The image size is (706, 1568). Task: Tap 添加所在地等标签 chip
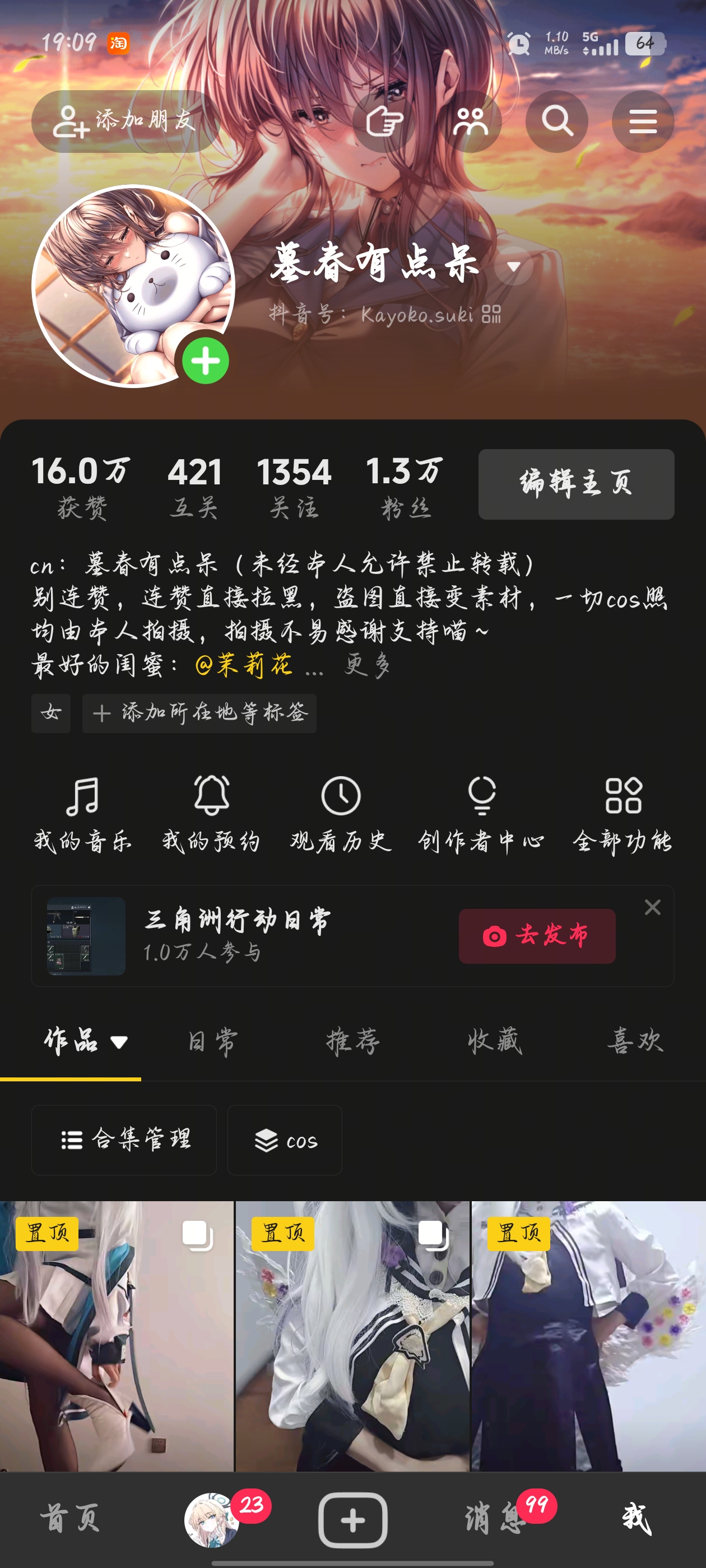point(199,713)
